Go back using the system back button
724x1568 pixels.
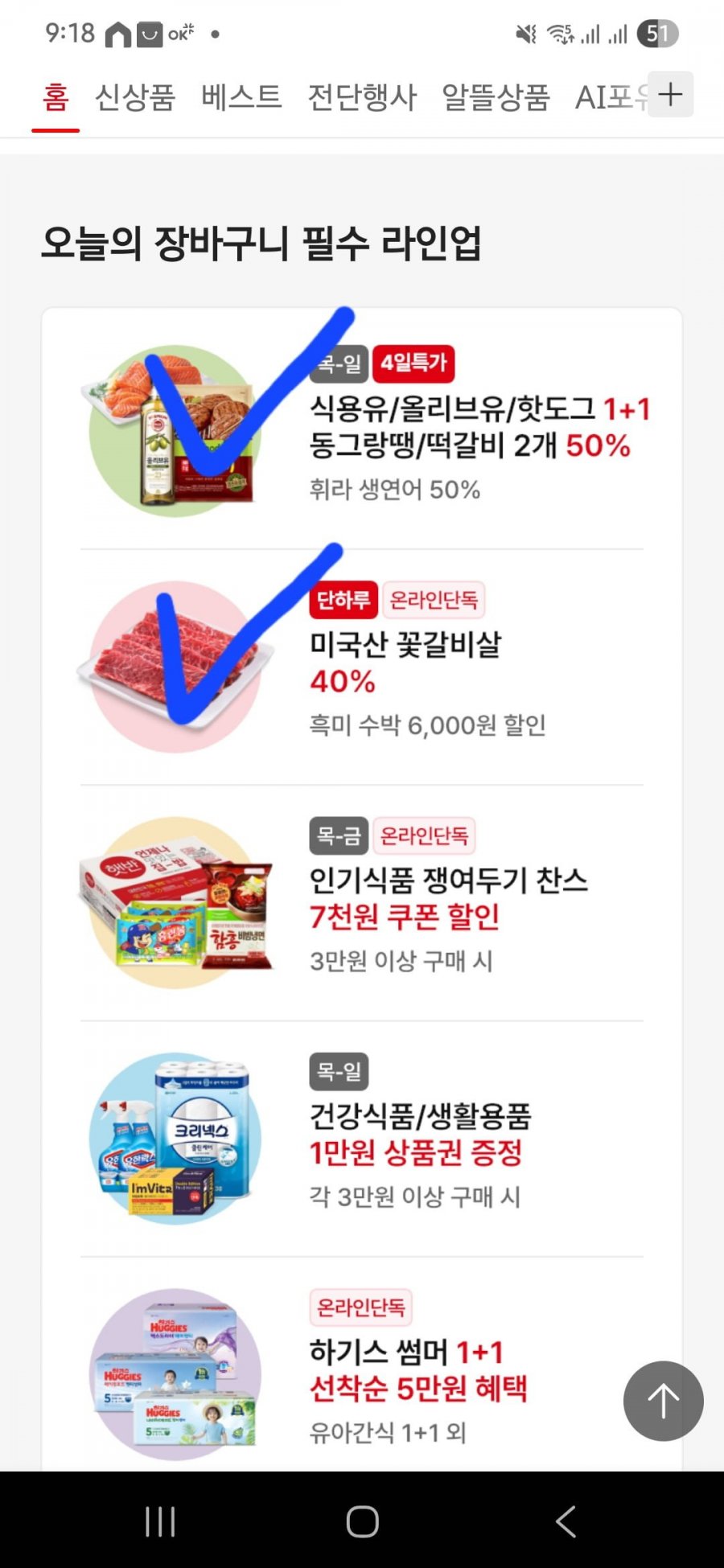566,1521
